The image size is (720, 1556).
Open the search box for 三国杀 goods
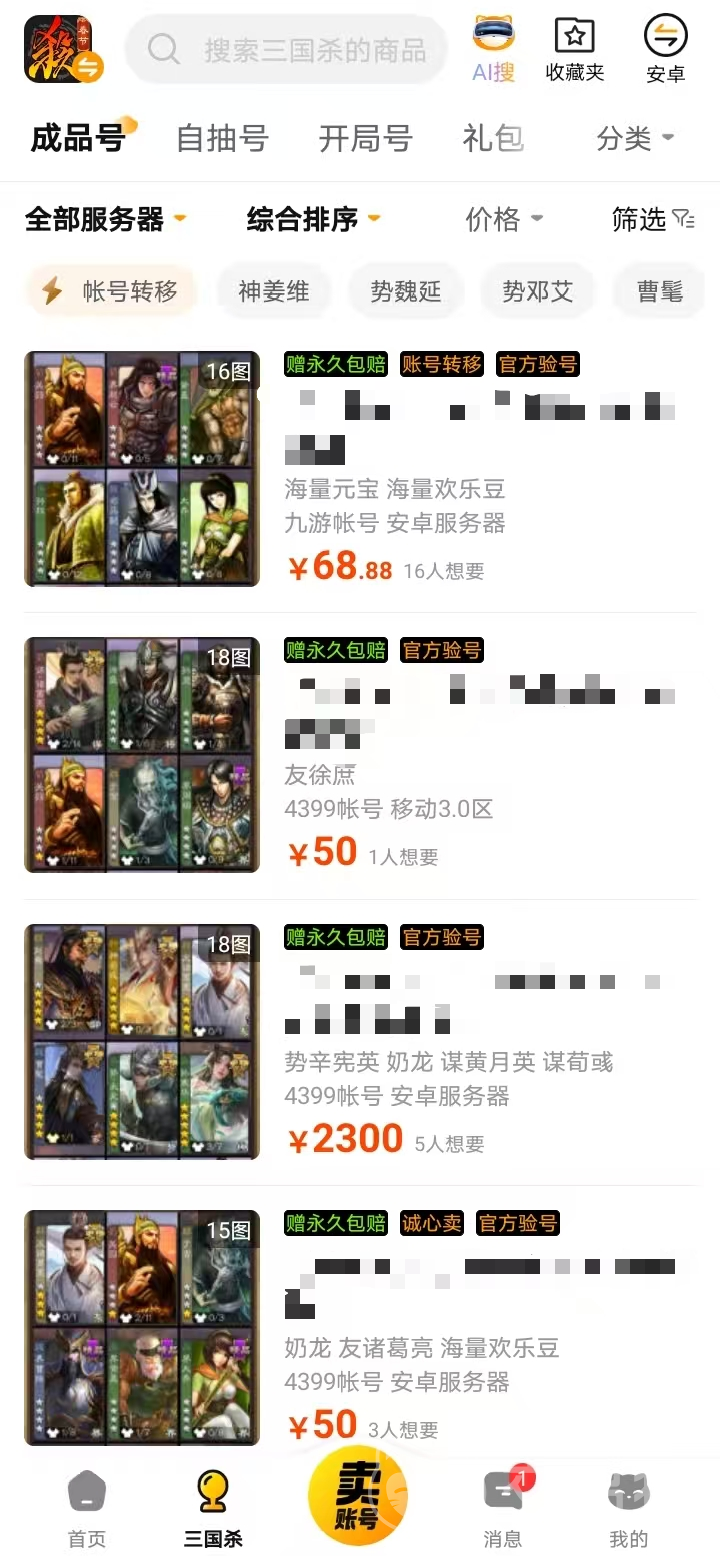(290, 50)
